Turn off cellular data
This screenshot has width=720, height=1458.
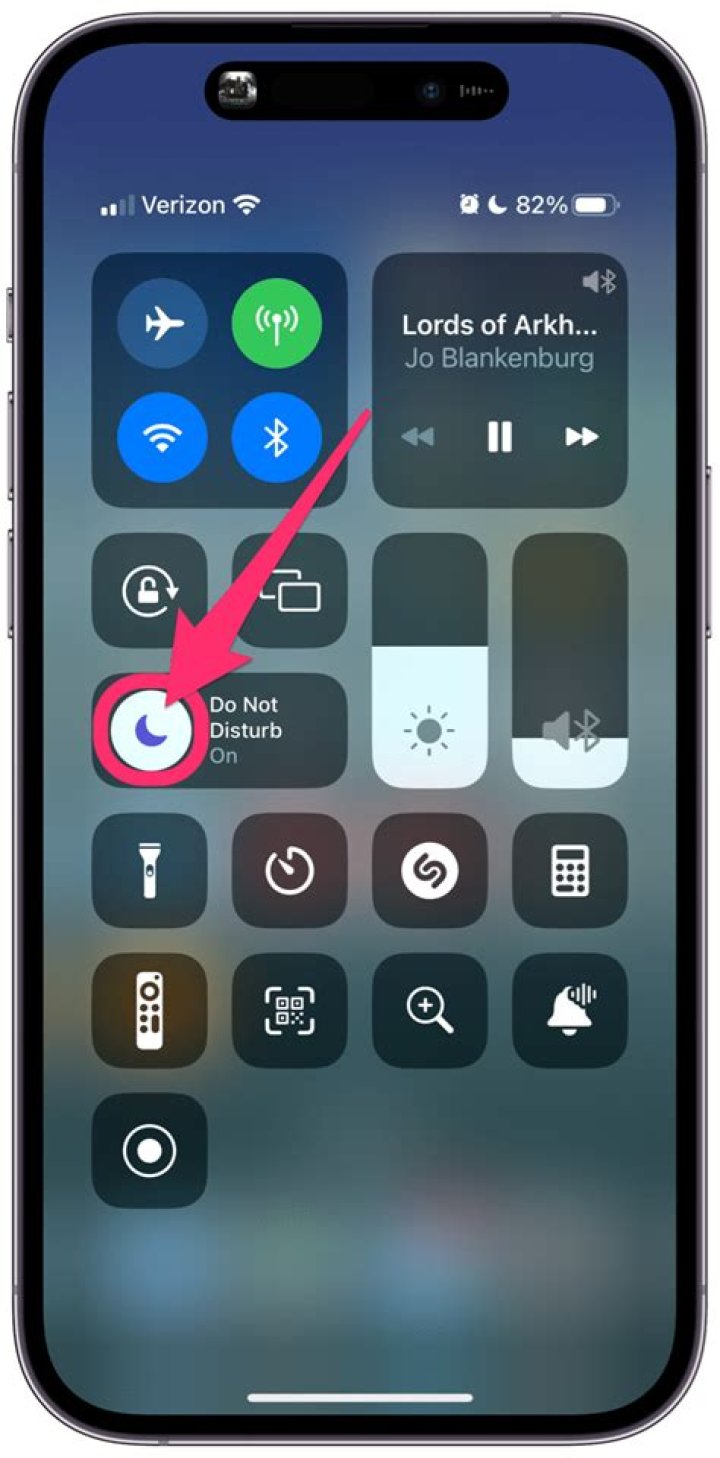(x=277, y=324)
